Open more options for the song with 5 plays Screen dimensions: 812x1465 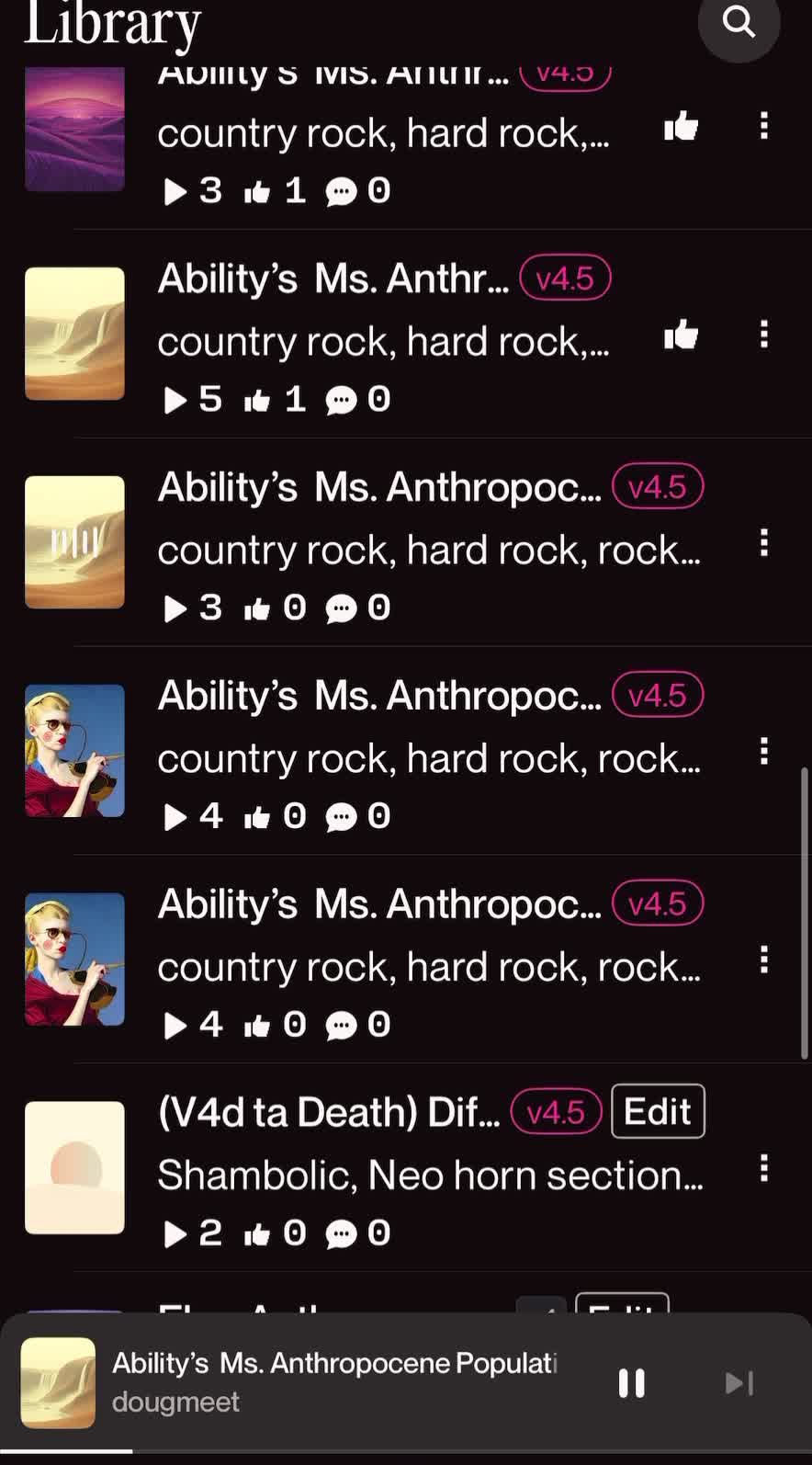pyautogui.click(x=763, y=335)
